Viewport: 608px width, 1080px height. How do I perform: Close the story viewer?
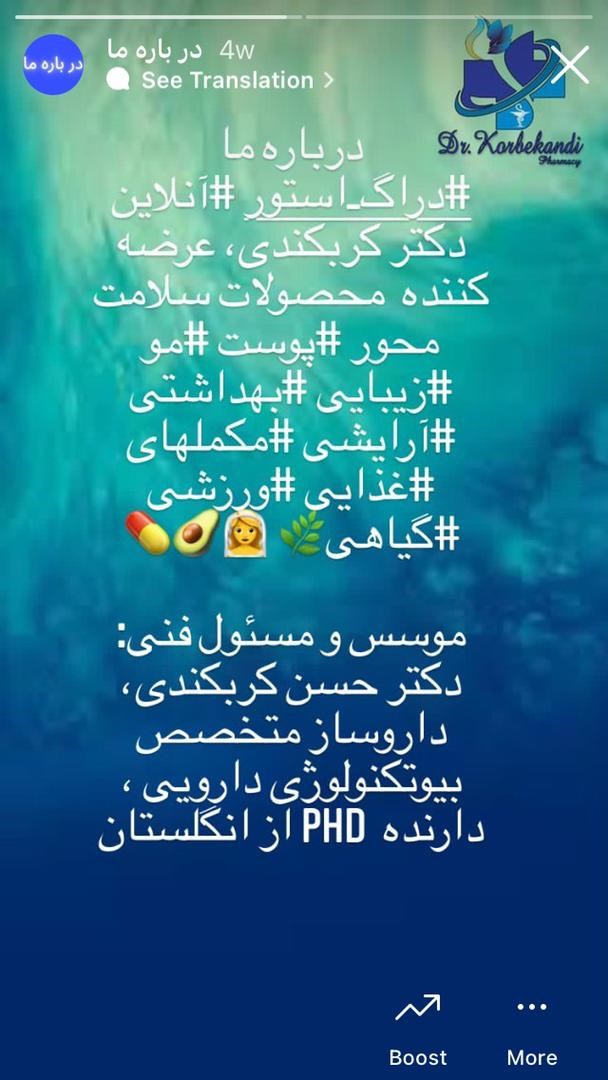tap(571, 65)
